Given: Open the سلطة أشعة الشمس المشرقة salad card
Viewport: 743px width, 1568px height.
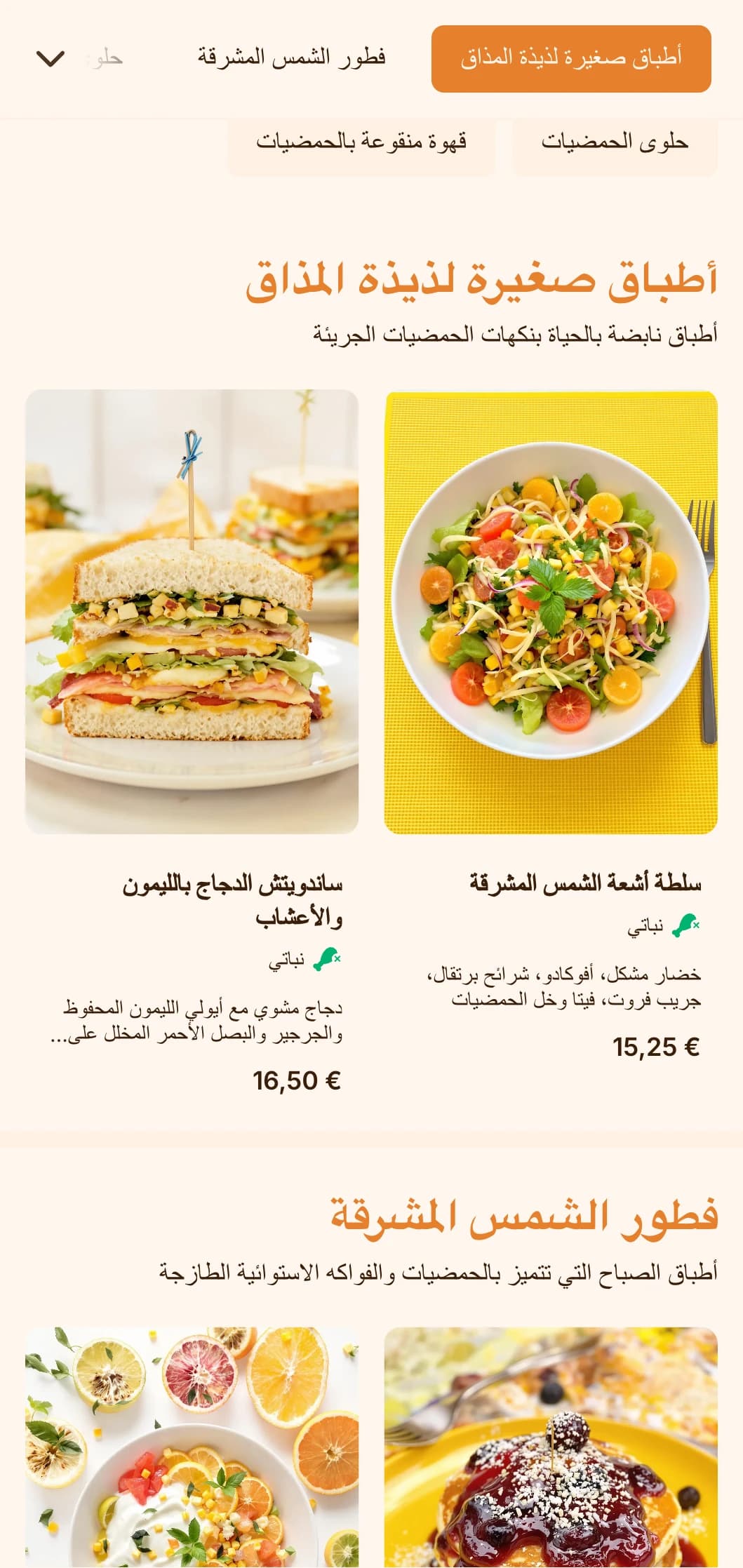Looking at the screenshot, I should (x=551, y=612).
